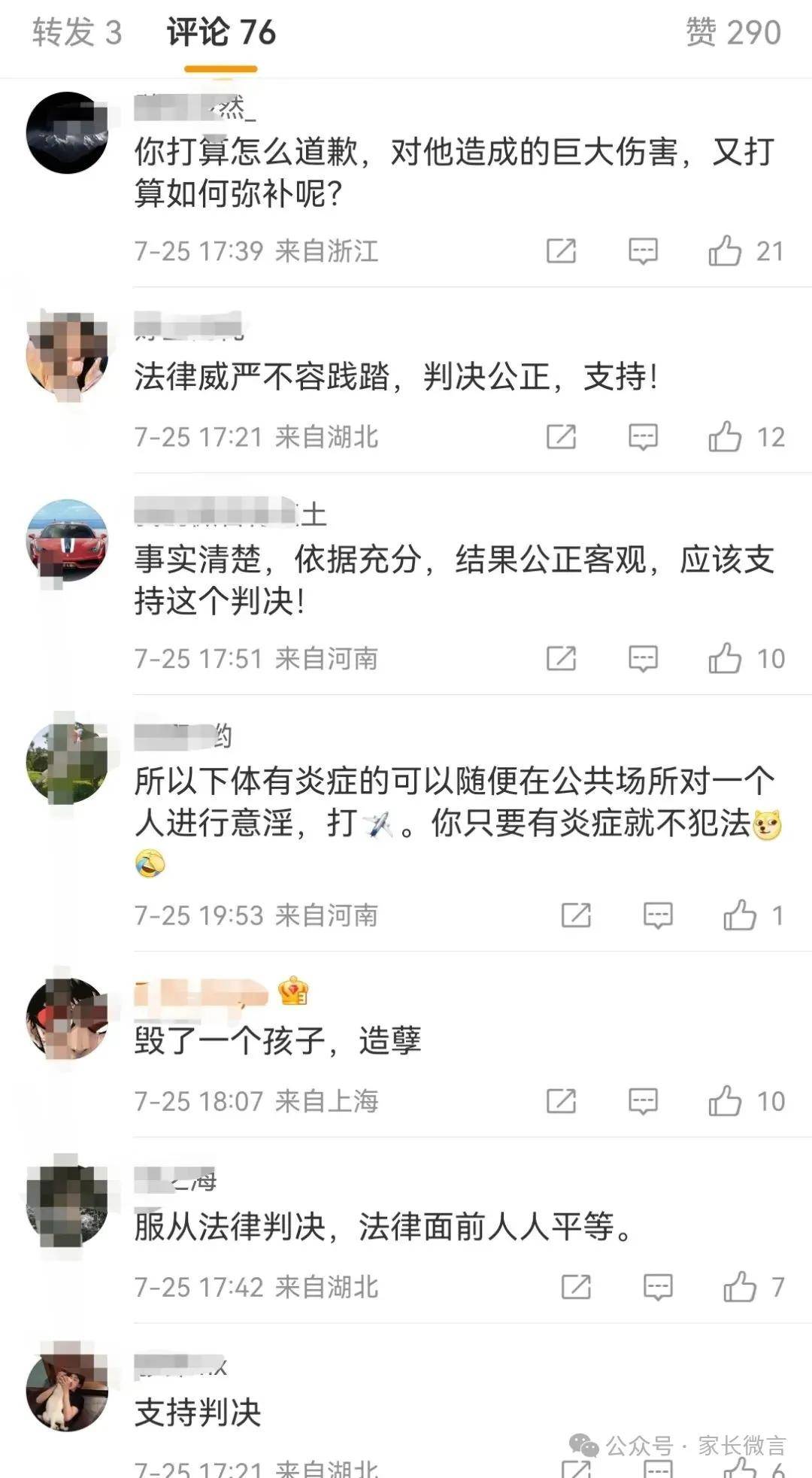Open the avatar of the 你打算怎么道歉 commenter
Viewport: 812px width, 1478px height.
(x=67, y=133)
